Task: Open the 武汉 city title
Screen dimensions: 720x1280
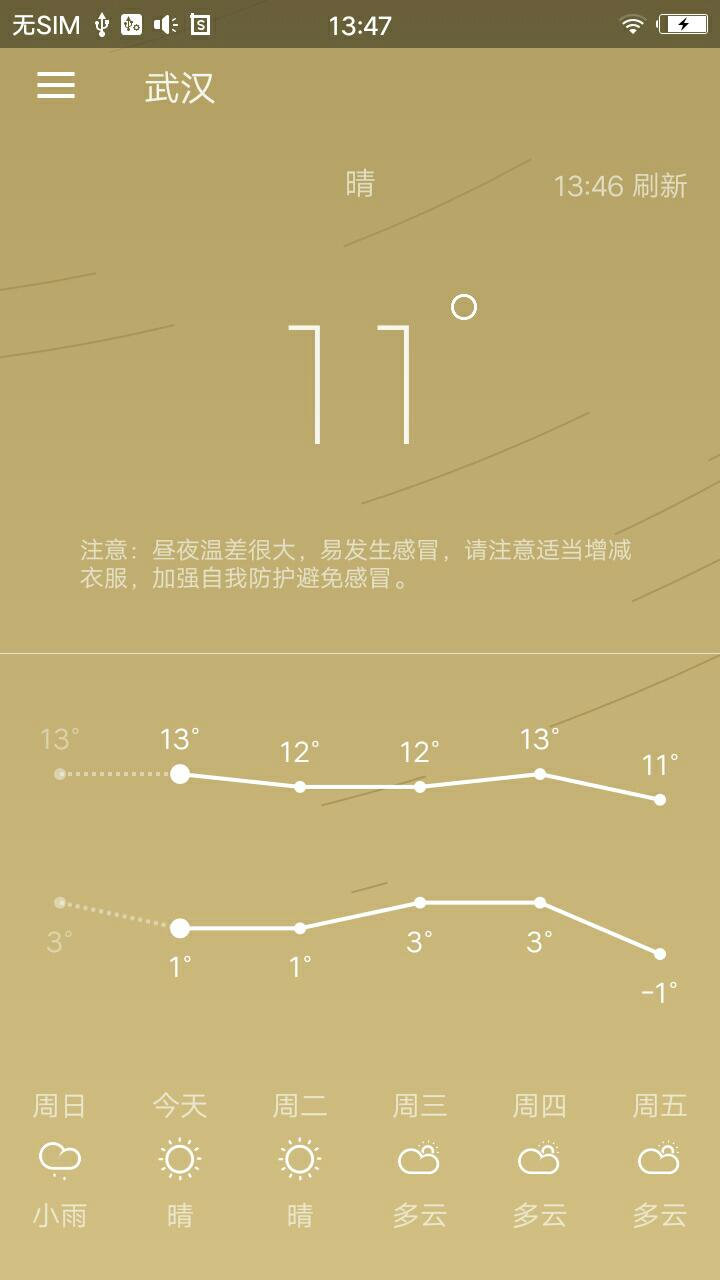Action: (180, 88)
